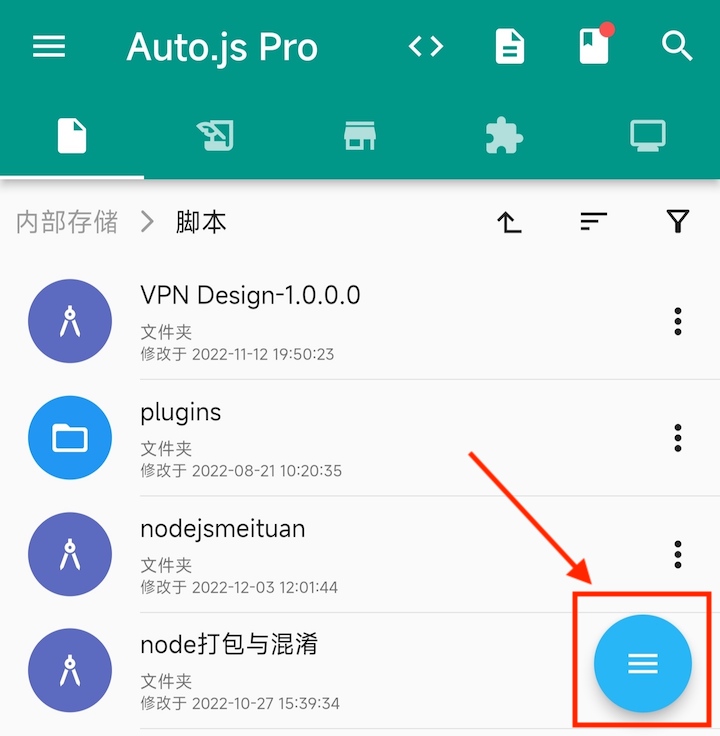The width and height of the screenshot is (720, 736).
Task: Switch to the monitor screen tab
Action: [648, 135]
